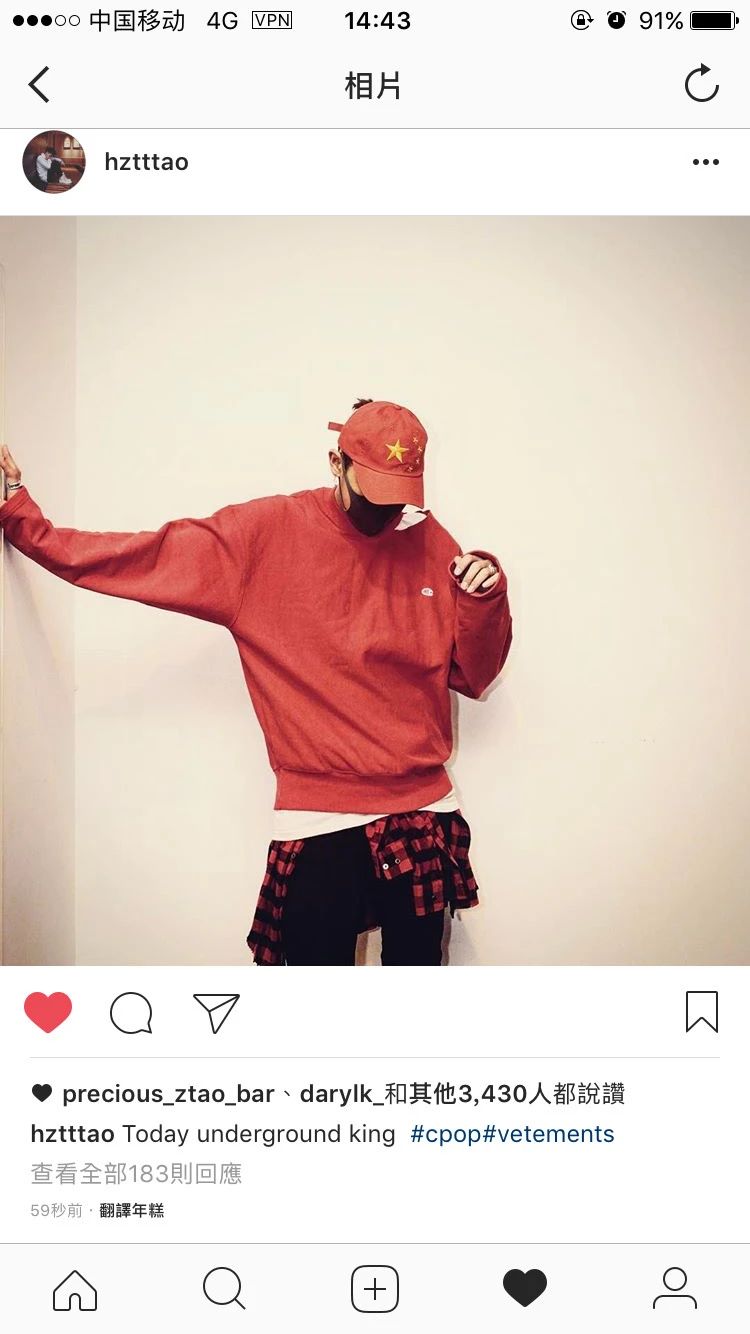Unlike the post via the red heart
Screen dimensions: 750x1334
[48, 1012]
